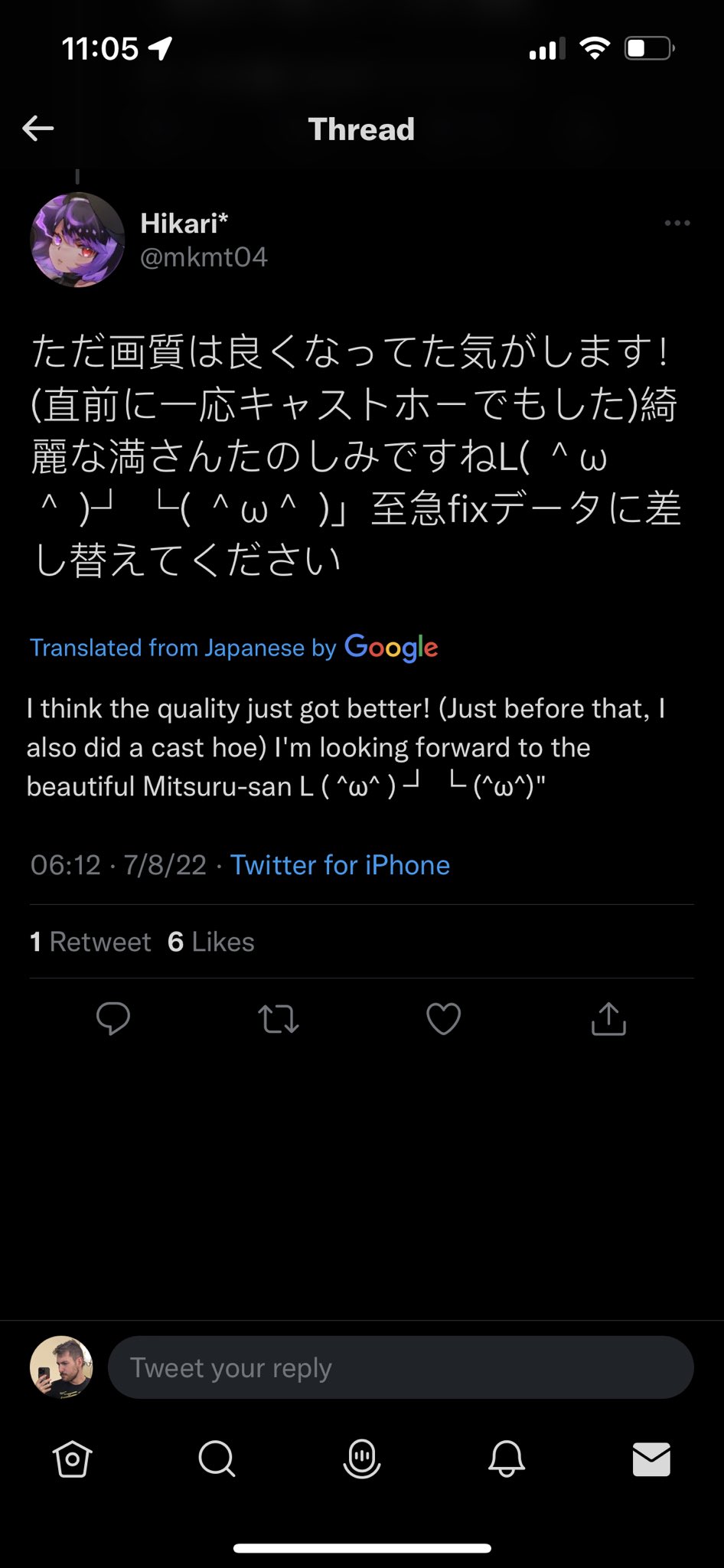
Task: Open the Spaces tab
Action: pos(362,1459)
